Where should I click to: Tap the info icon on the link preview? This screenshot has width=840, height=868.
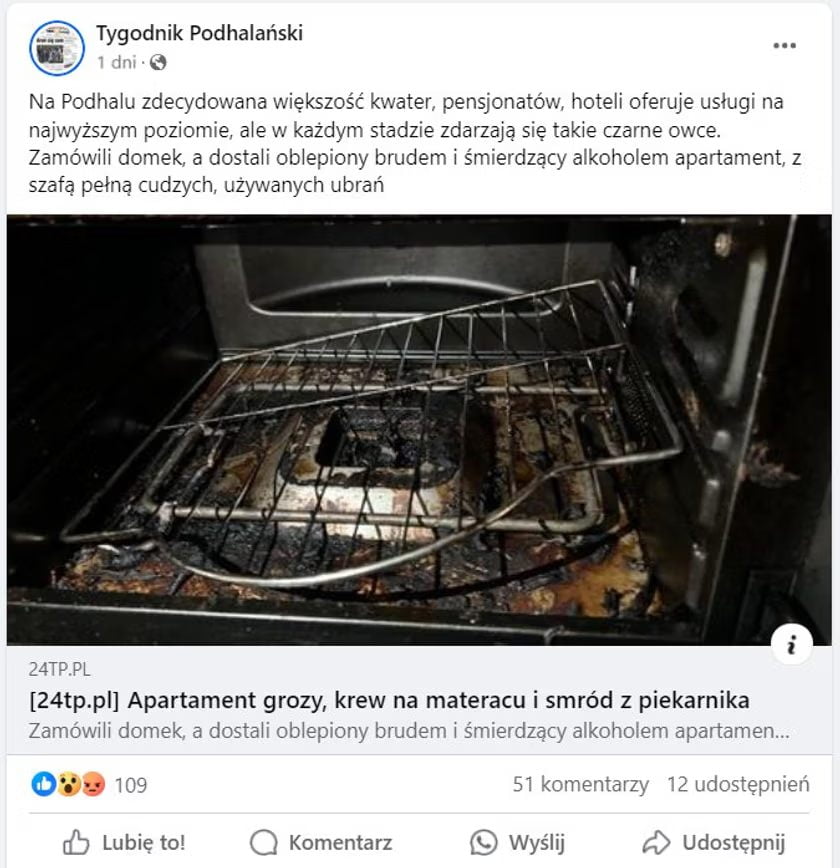(791, 645)
